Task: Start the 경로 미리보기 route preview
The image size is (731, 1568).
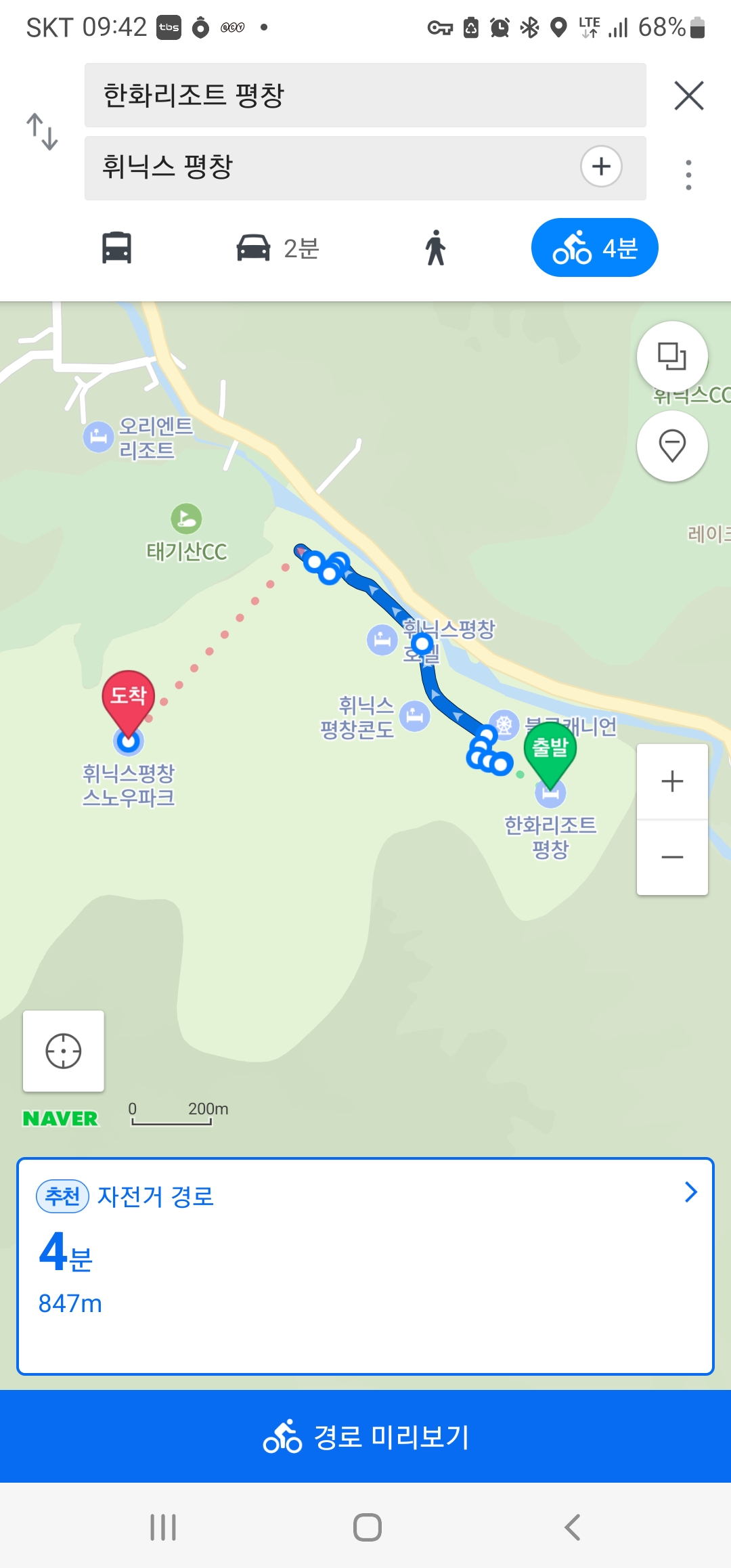Action: [365, 1437]
